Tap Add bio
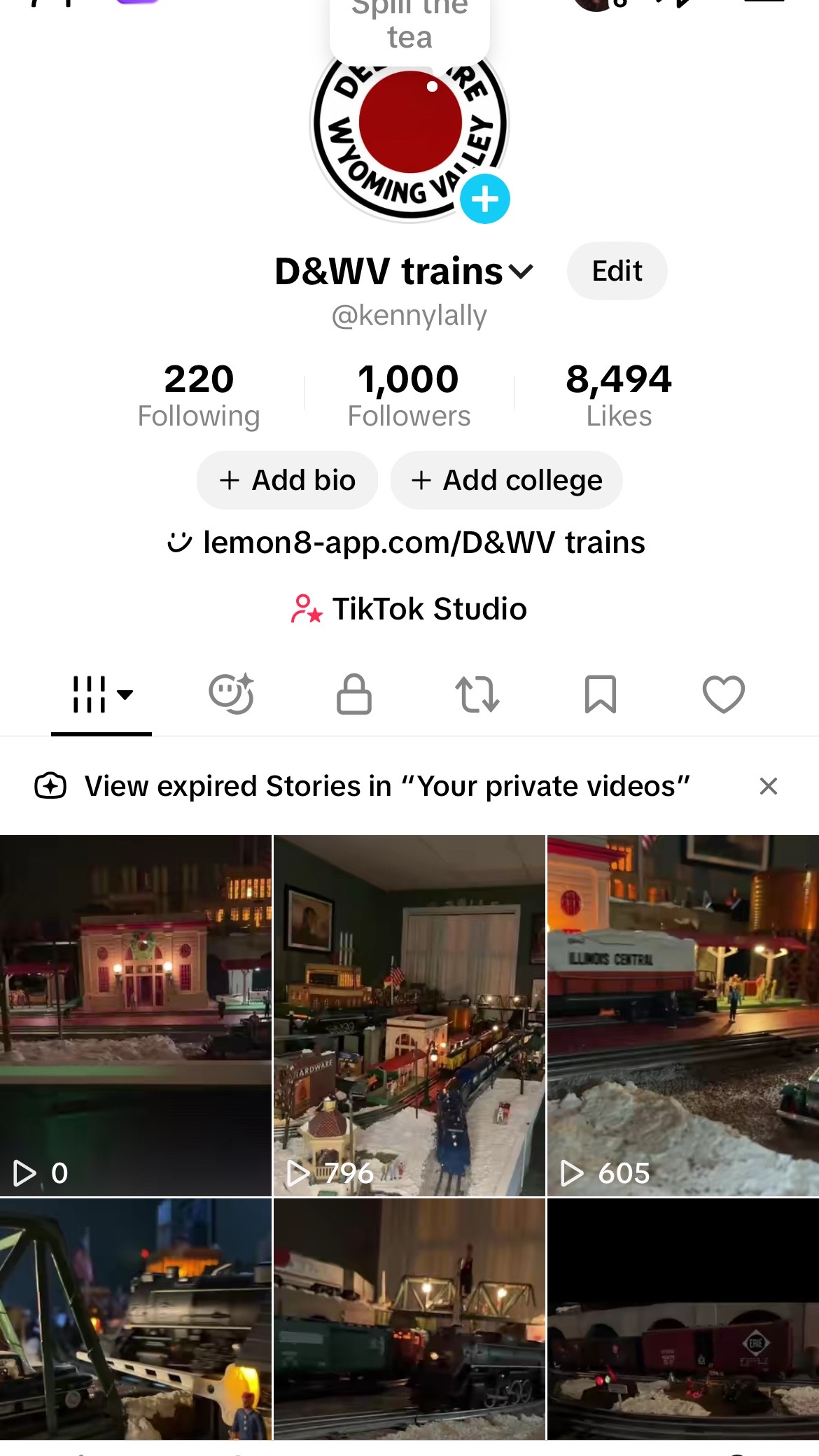 (287, 480)
